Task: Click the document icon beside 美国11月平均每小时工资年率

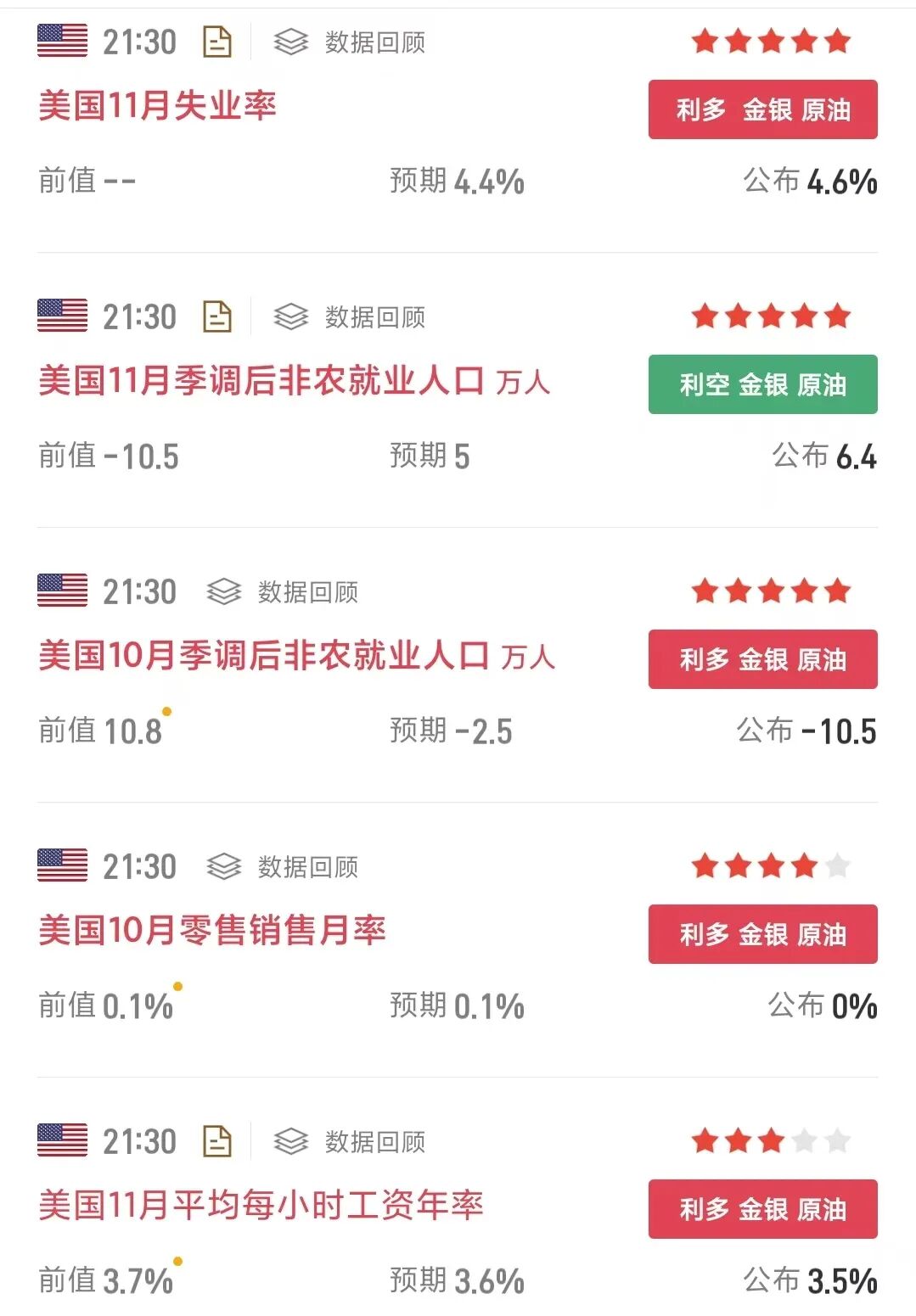Action: click(x=216, y=1143)
